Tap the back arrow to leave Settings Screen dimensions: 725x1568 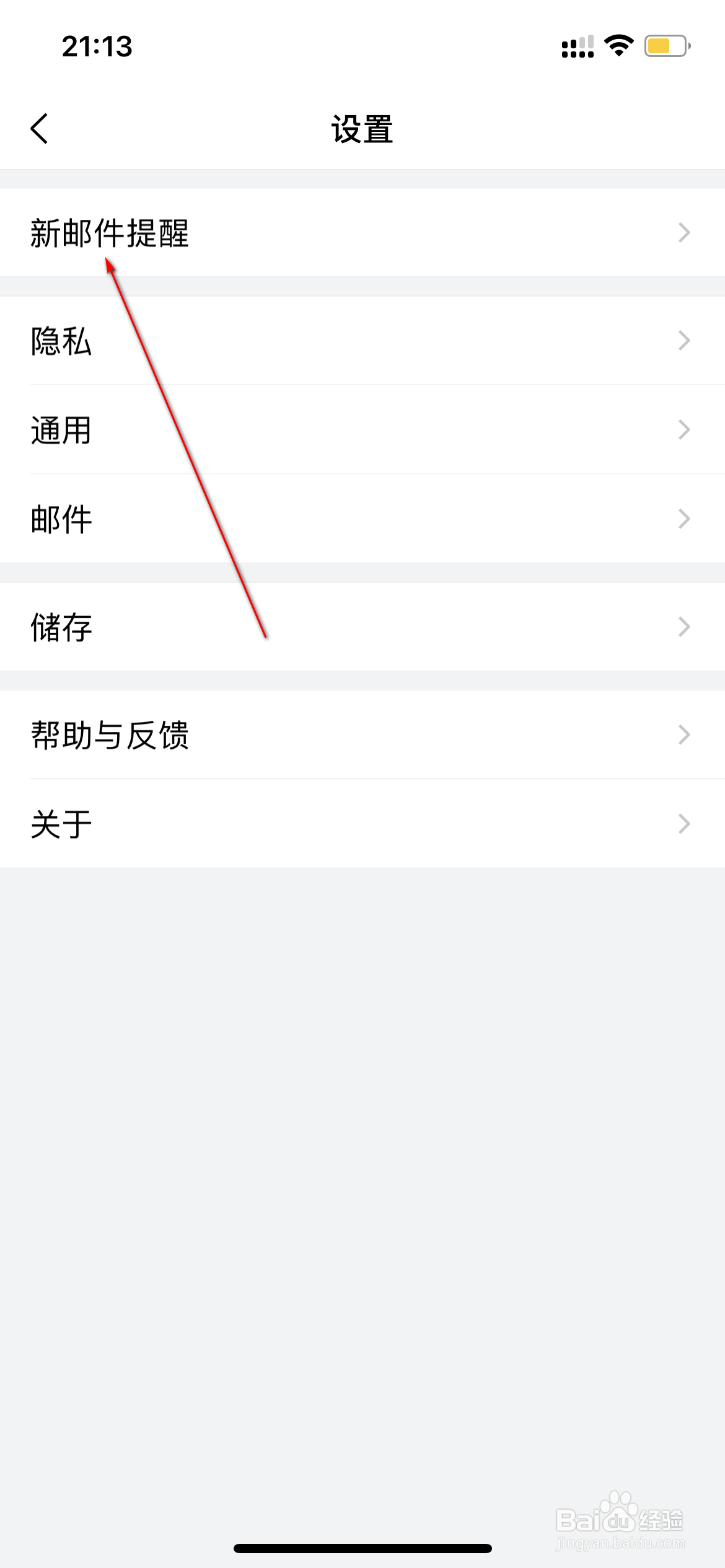pos(38,128)
